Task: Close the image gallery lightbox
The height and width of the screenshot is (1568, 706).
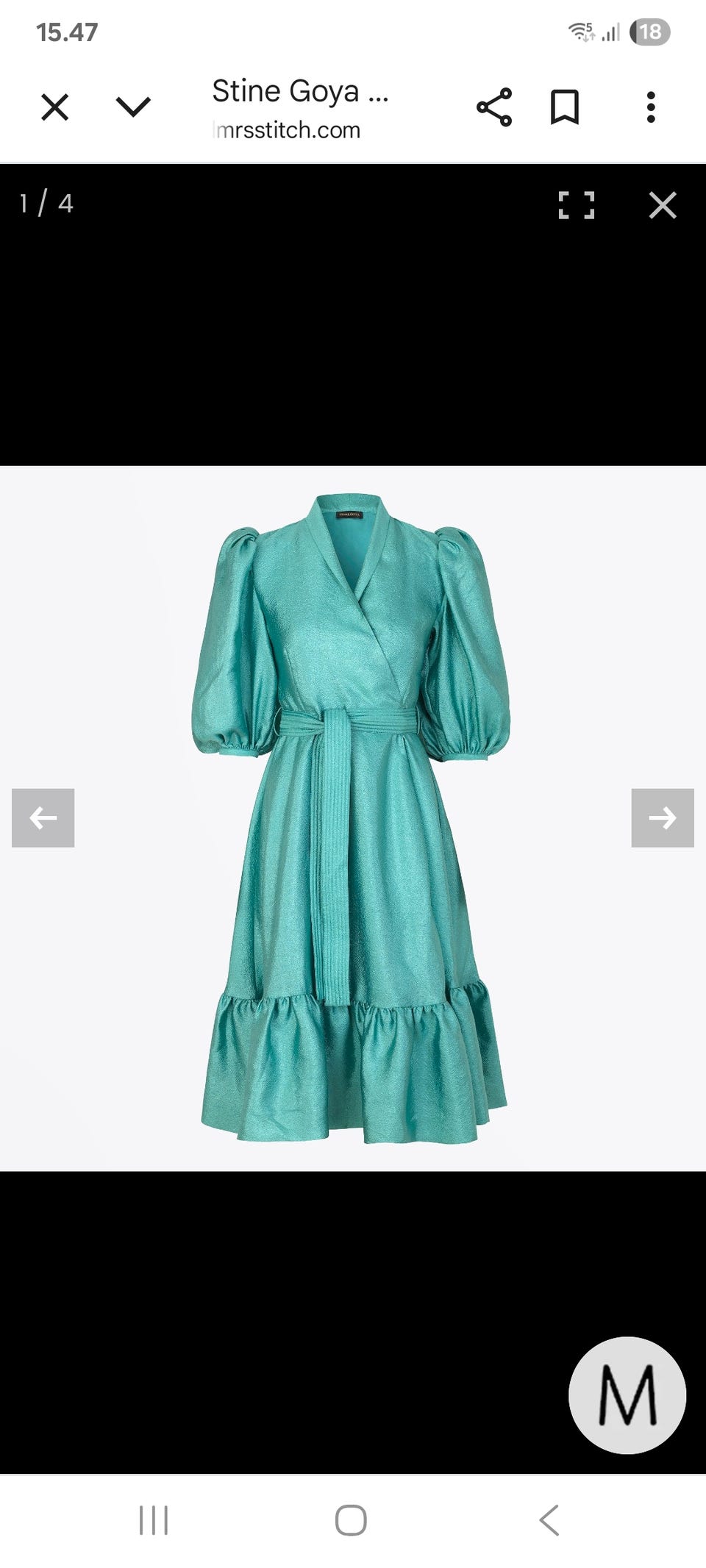Action: [663, 205]
